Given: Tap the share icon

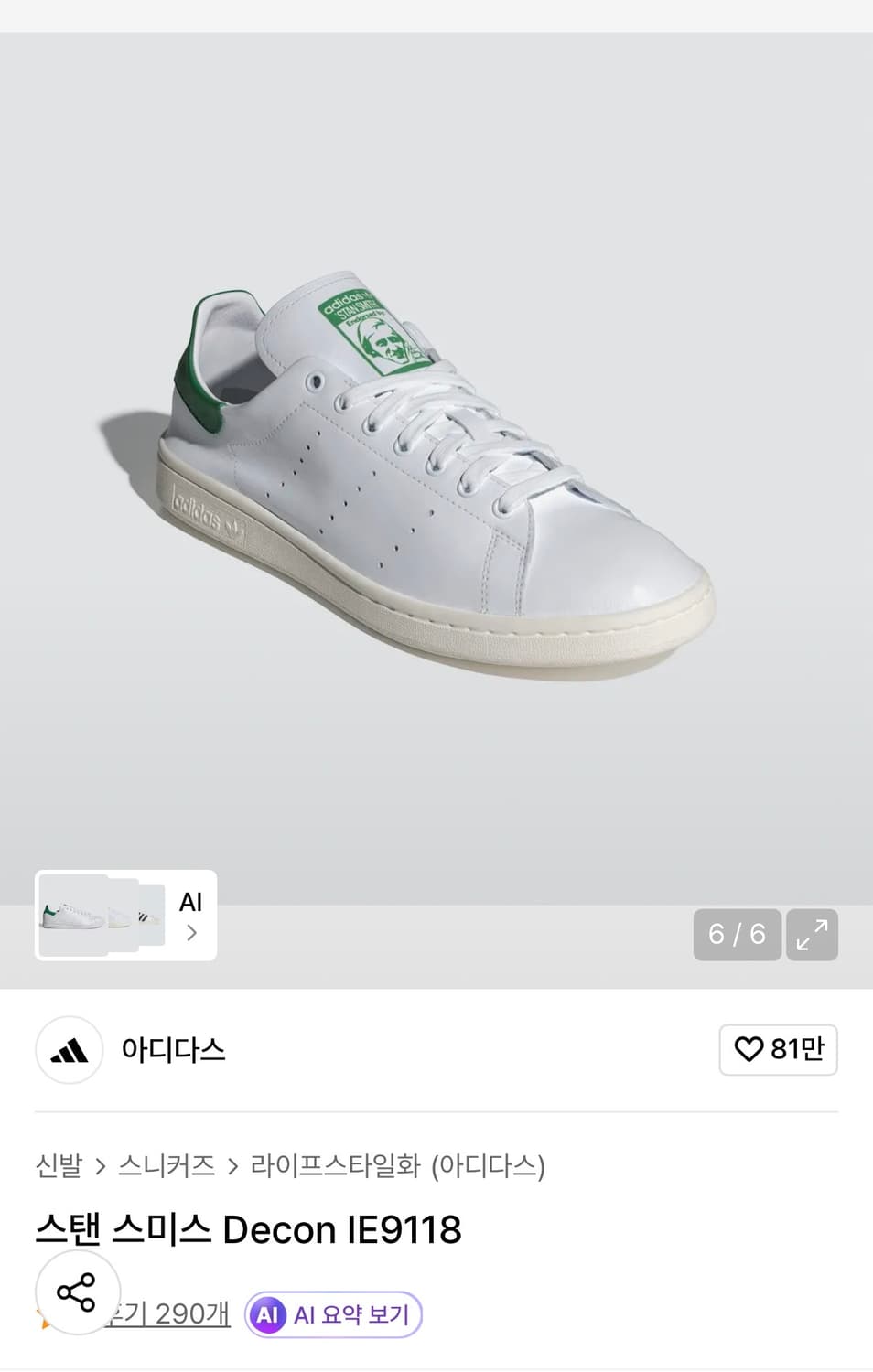Looking at the screenshot, I should click(x=77, y=1293).
